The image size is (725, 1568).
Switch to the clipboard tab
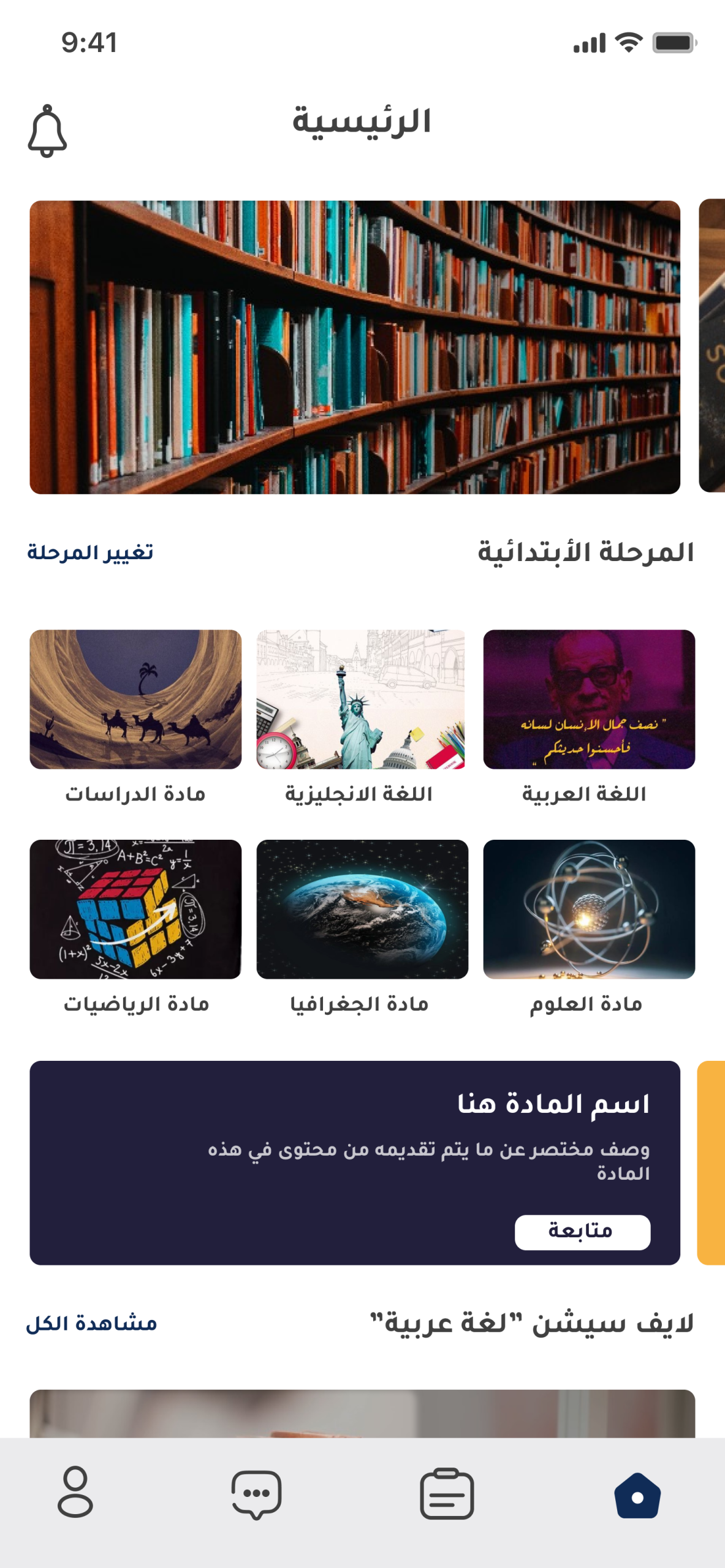coord(447,1494)
